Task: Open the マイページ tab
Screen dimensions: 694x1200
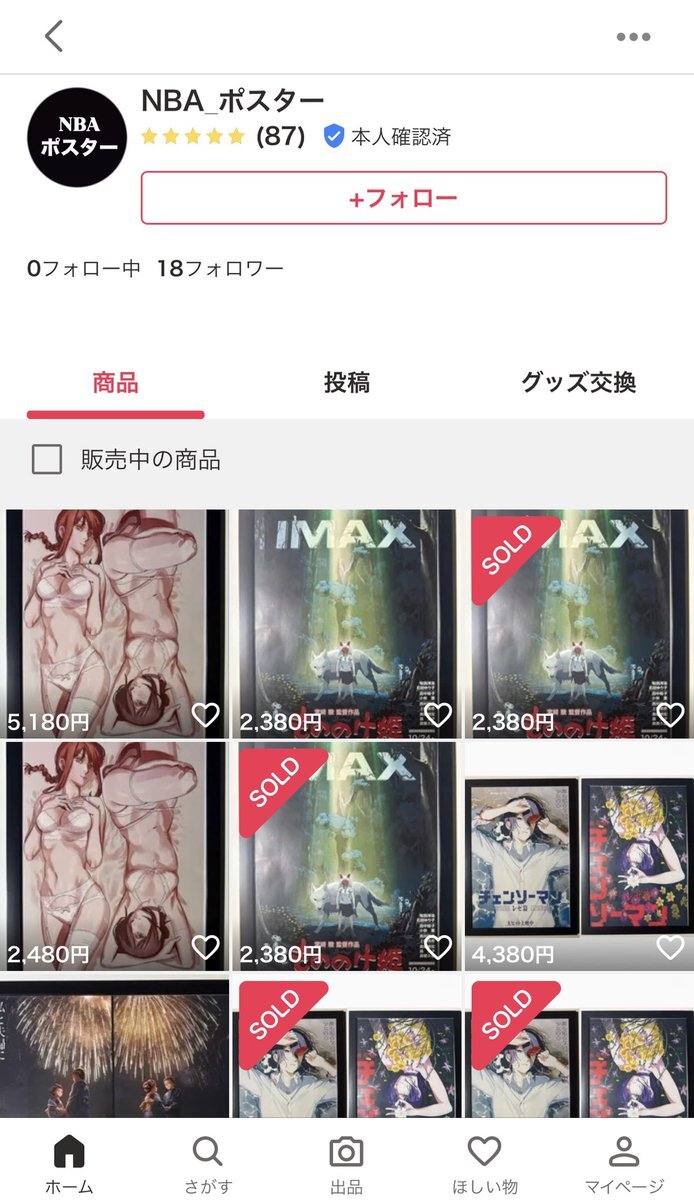Action: [624, 1165]
